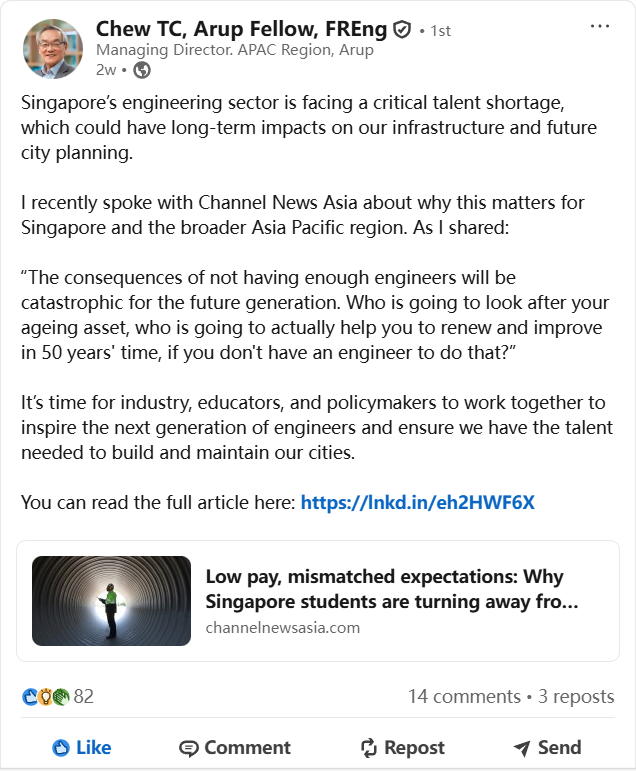
Task: View the 82 reactions list
Action: tap(58, 696)
